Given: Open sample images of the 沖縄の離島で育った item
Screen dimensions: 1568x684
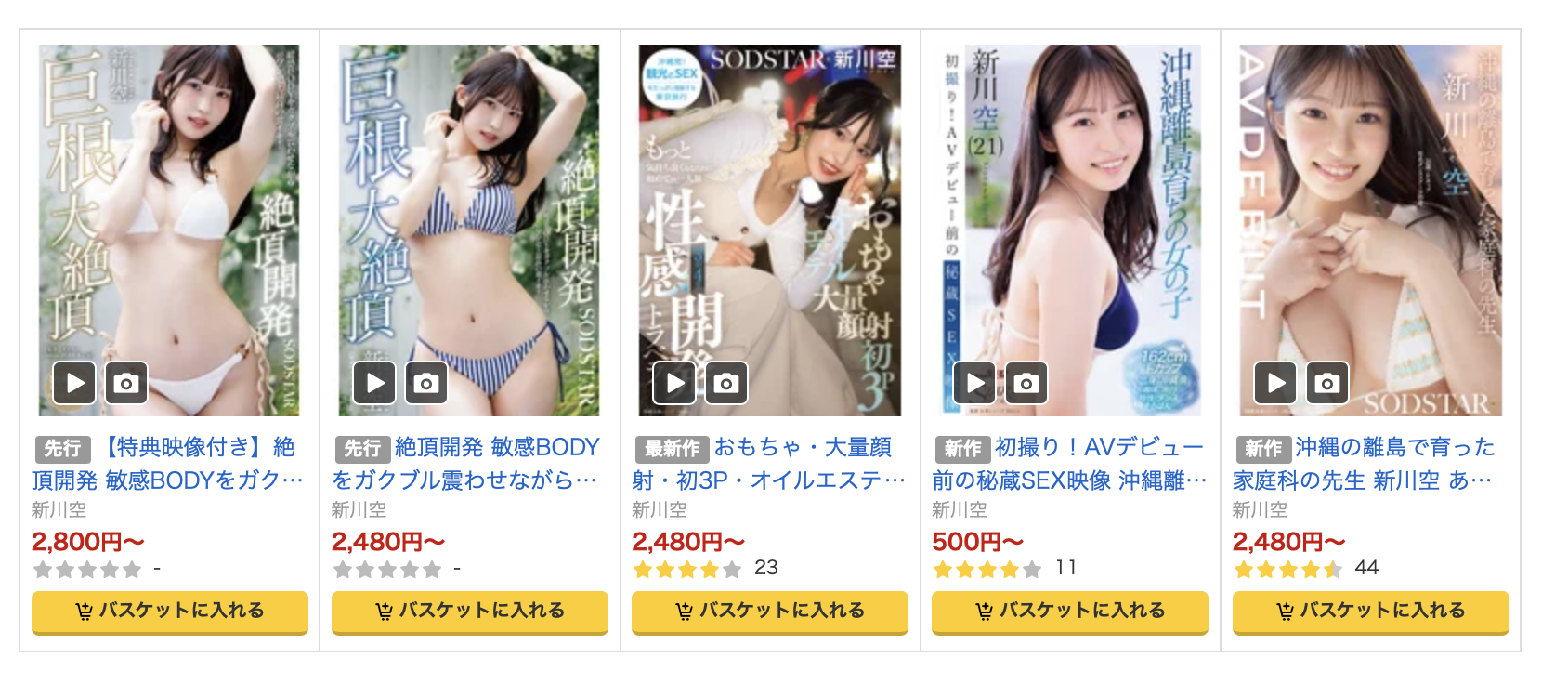Looking at the screenshot, I should (1327, 383).
